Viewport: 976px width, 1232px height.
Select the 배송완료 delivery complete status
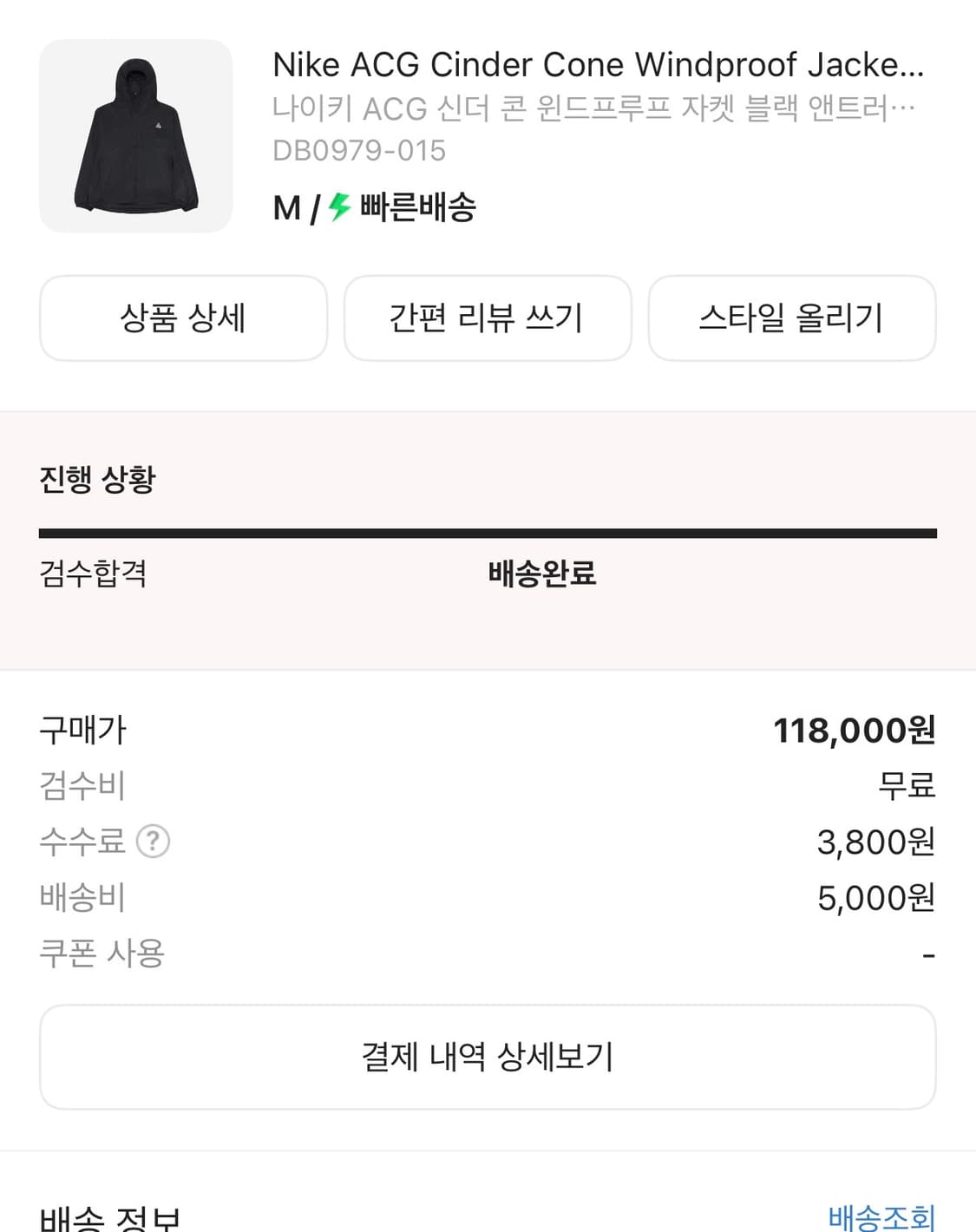pyautogui.click(x=542, y=574)
